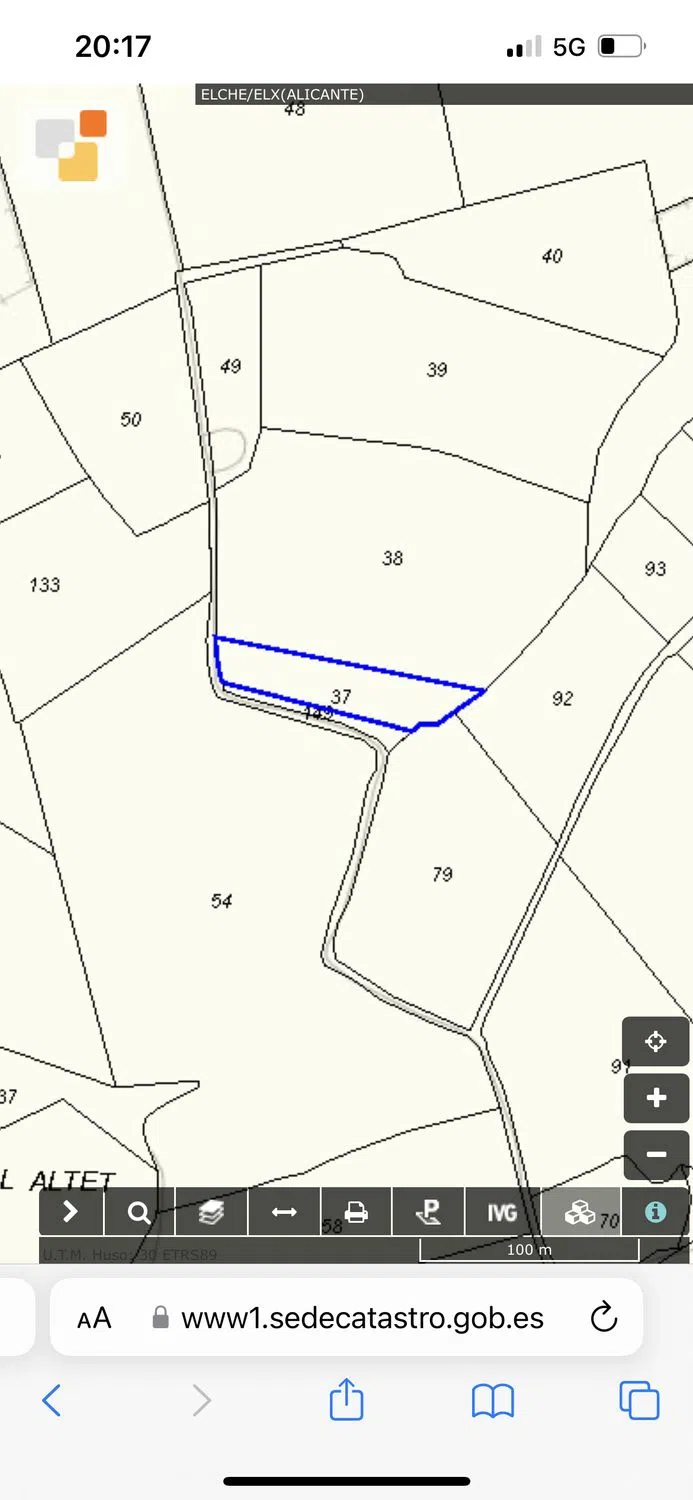Viewport: 693px width, 1500px height.
Task: Show the information tool
Action: point(655,1212)
